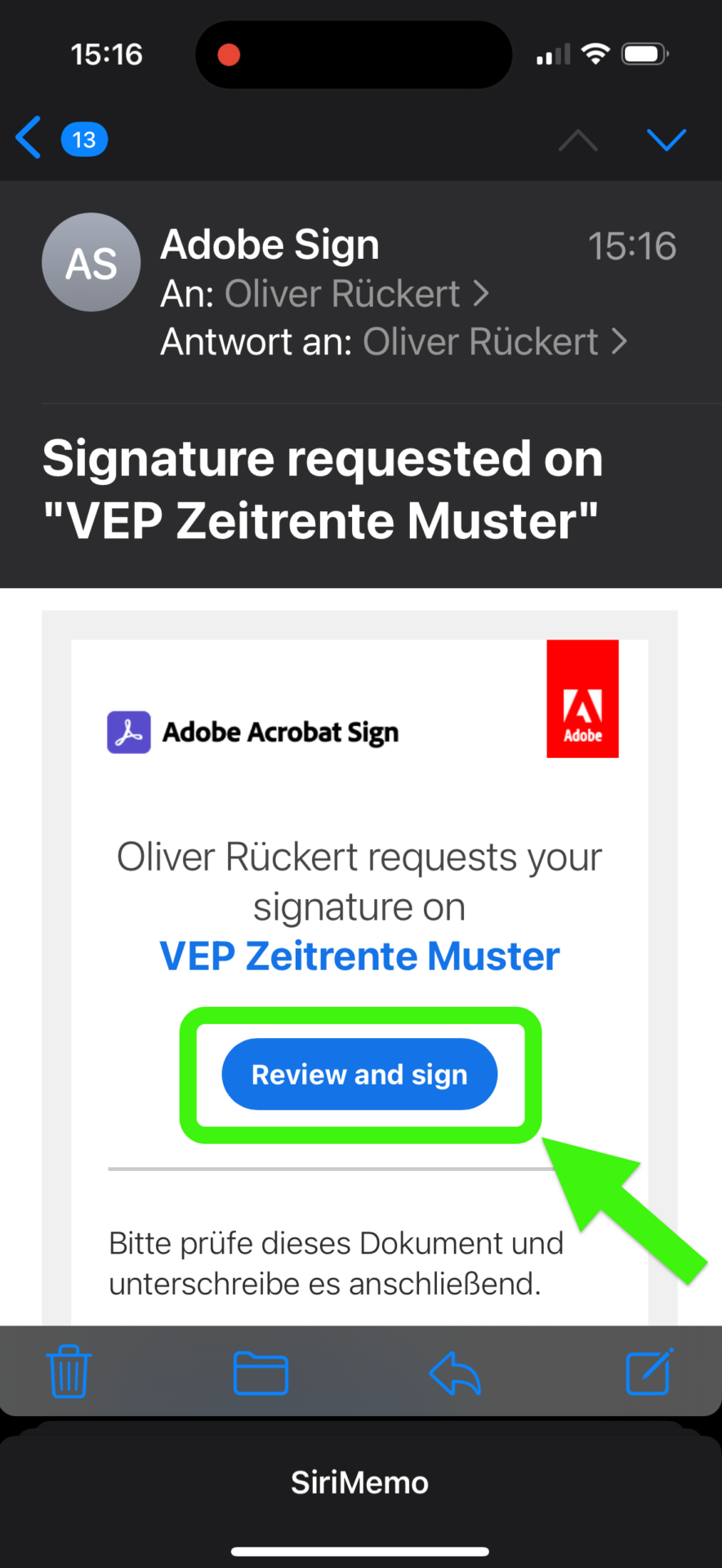The image size is (722, 1568).
Task: Open the VEP Zeitrente Muster link
Action: pos(359,956)
